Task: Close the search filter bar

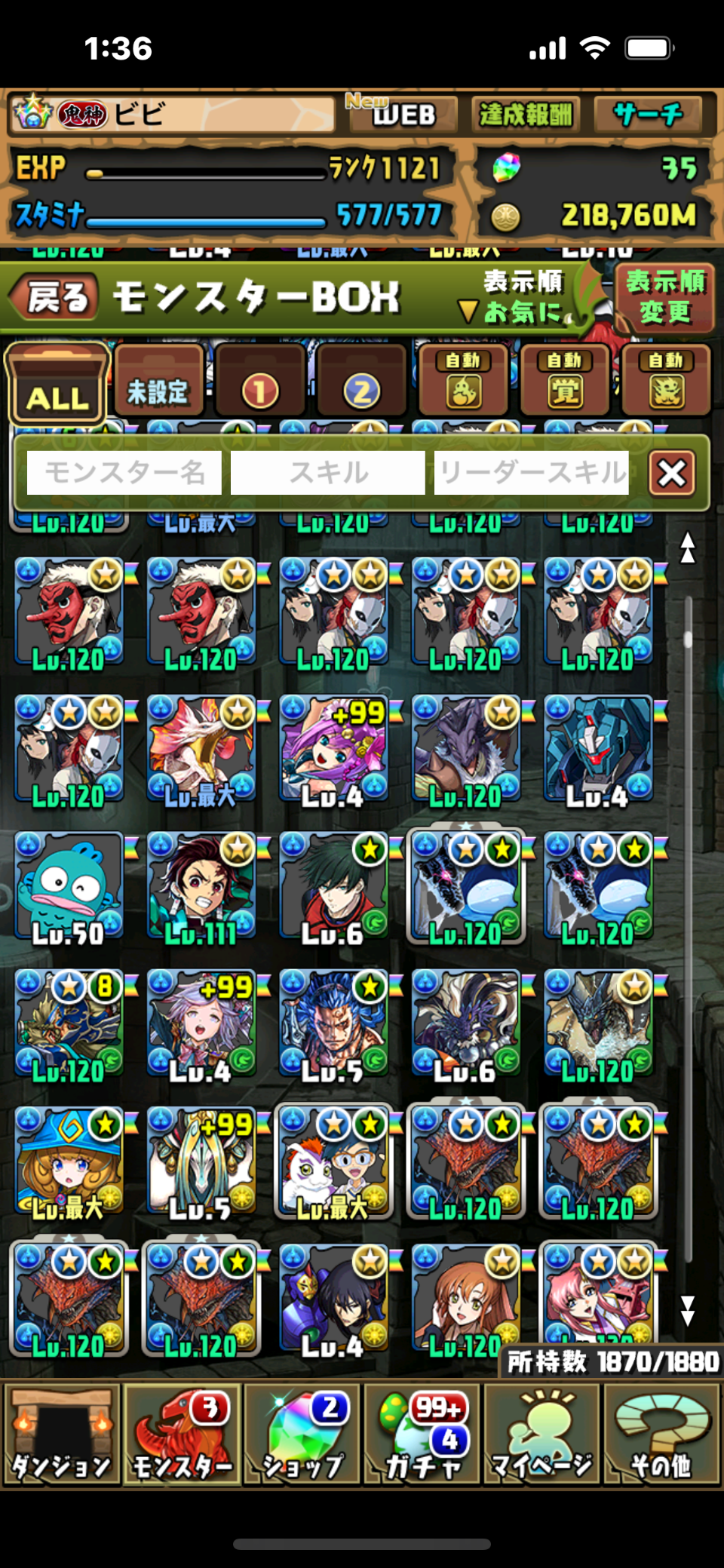Action: [671, 474]
